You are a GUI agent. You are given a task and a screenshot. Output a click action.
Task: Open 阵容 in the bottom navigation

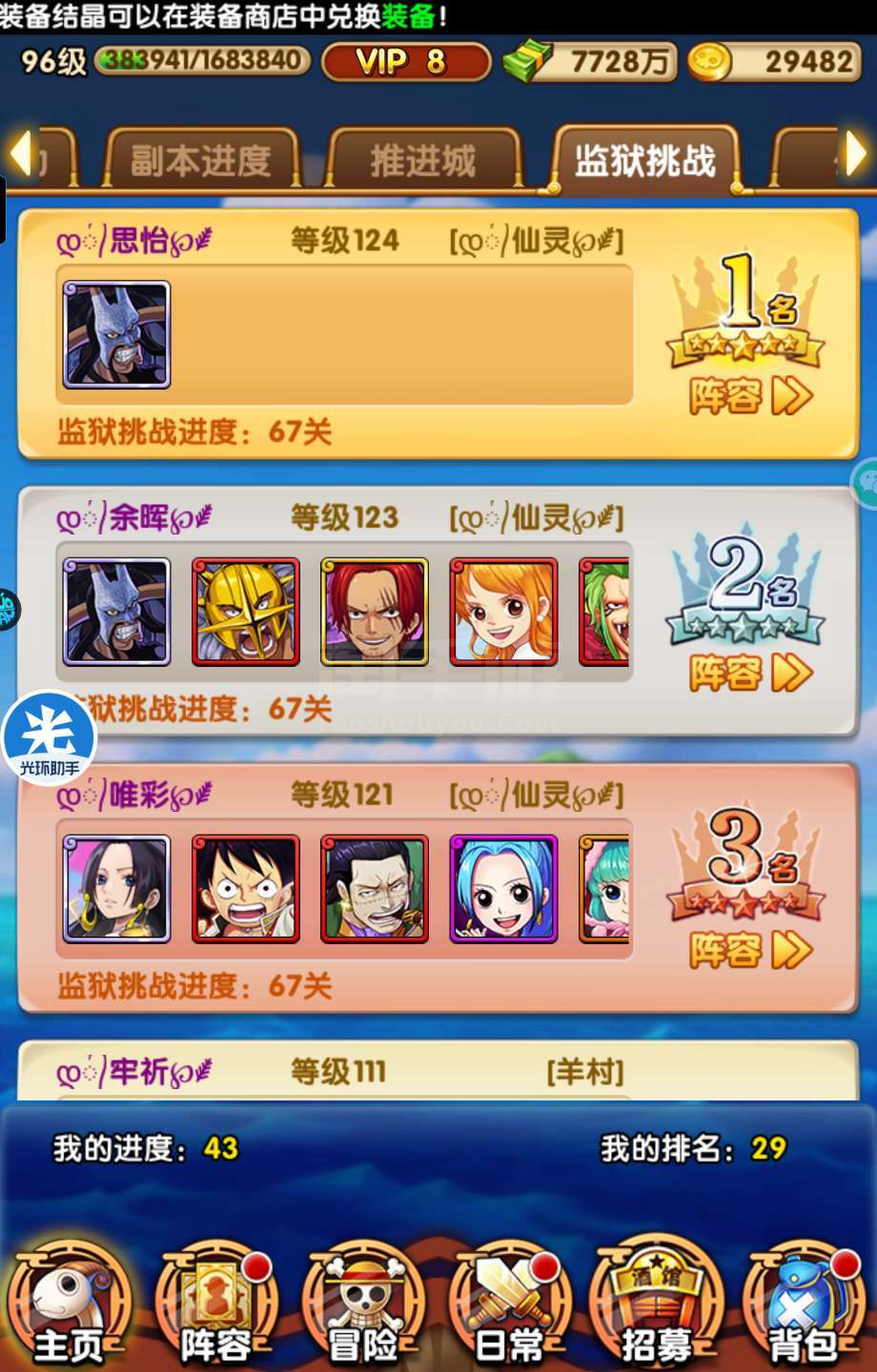point(216,1305)
